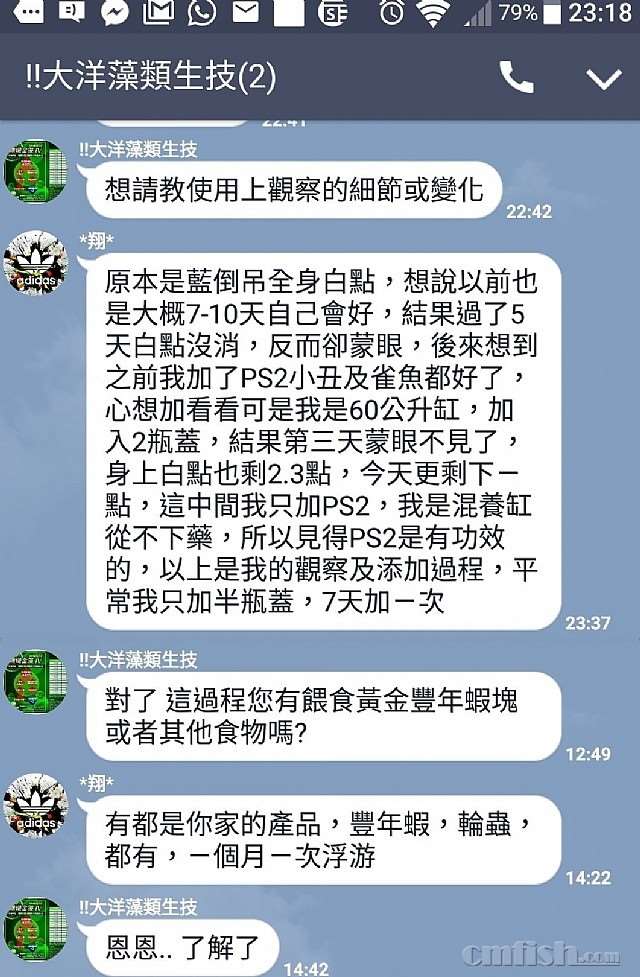
Task: Start a voice call in this chat
Action: [516, 78]
